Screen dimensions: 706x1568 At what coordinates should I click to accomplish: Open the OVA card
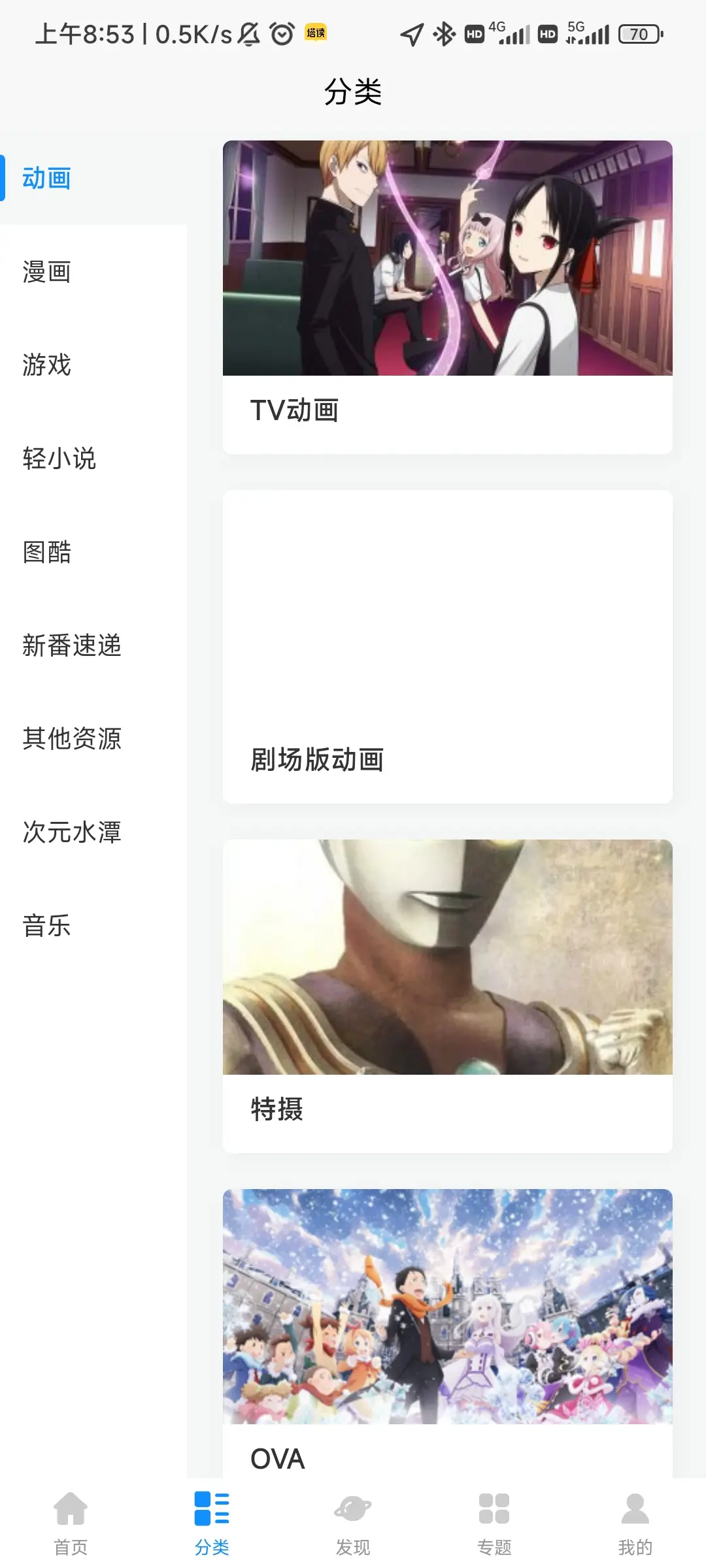(x=447, y=1333)
